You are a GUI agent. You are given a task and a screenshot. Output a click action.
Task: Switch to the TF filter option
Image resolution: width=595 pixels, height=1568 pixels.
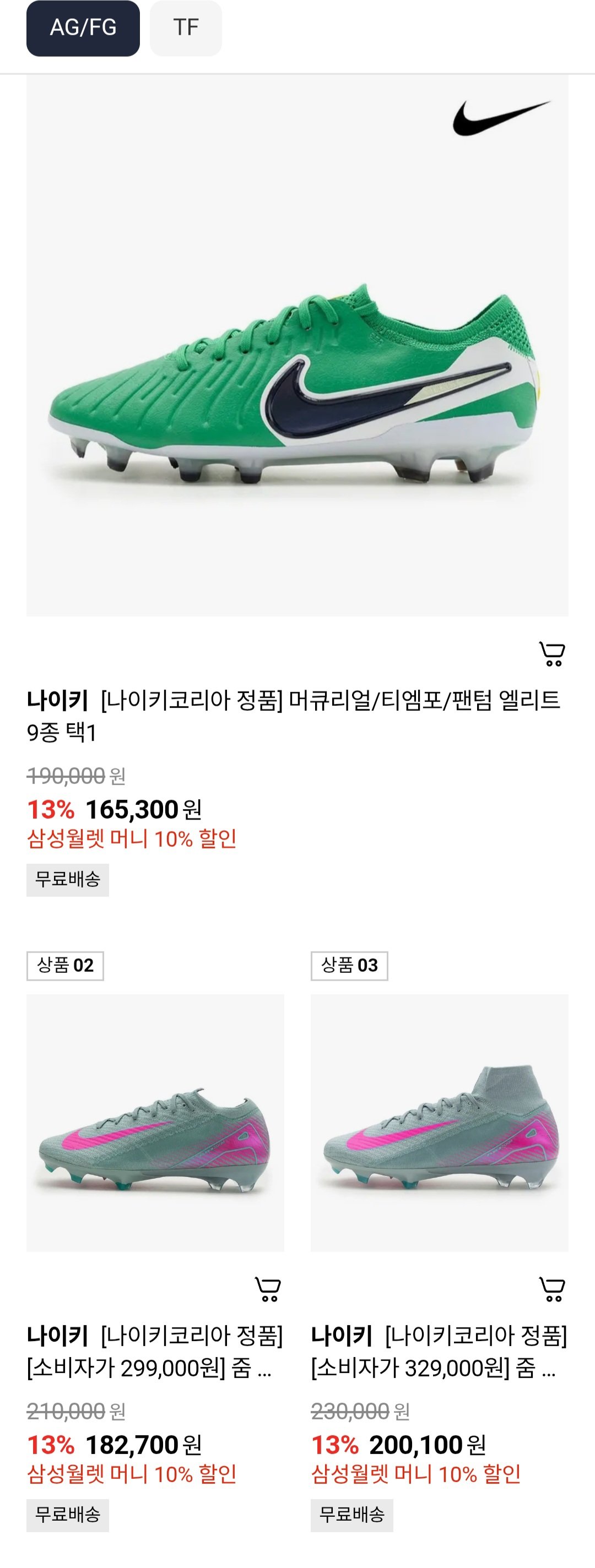click(x=186, y=27)
